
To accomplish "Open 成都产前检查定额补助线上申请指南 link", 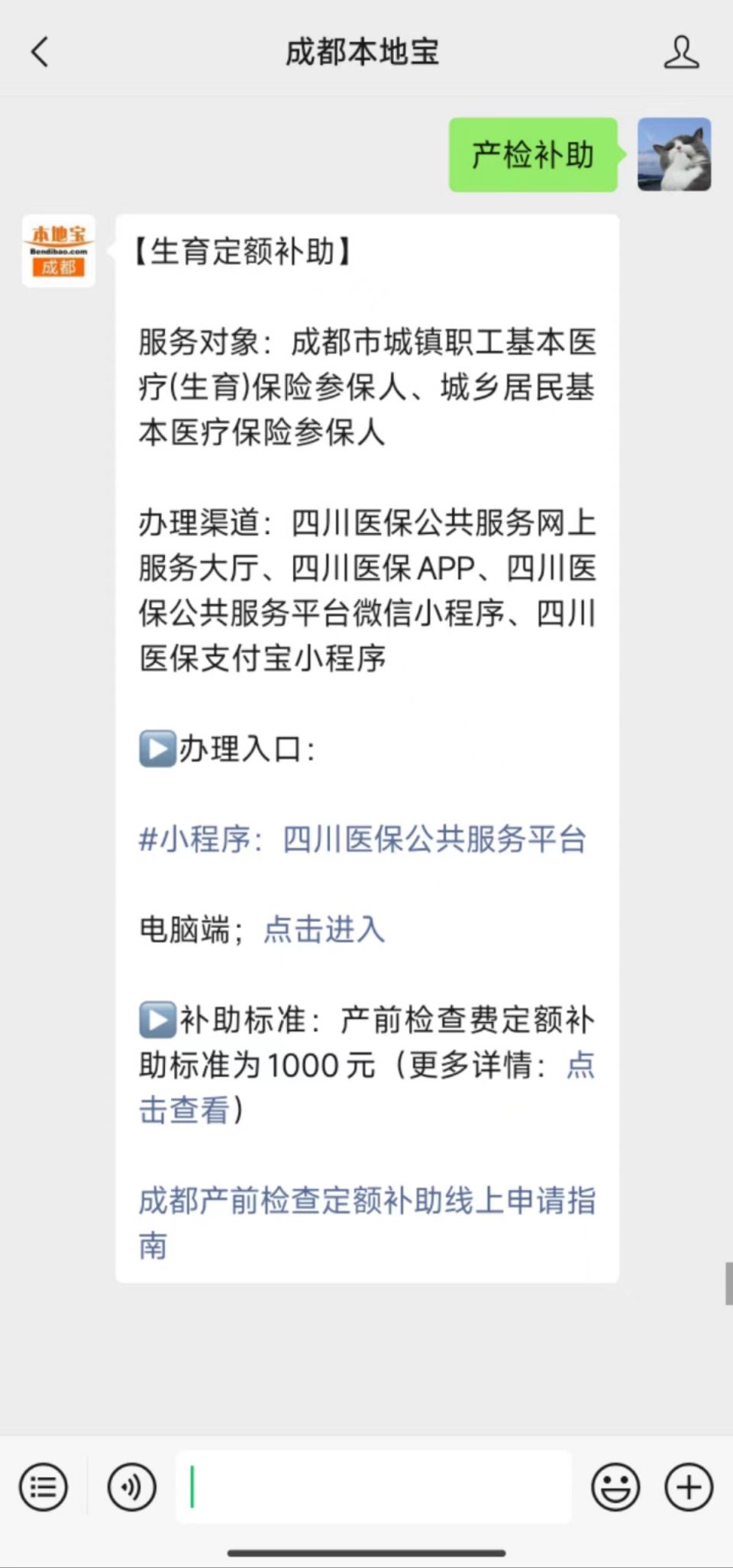I will (x=366, y=1223).
